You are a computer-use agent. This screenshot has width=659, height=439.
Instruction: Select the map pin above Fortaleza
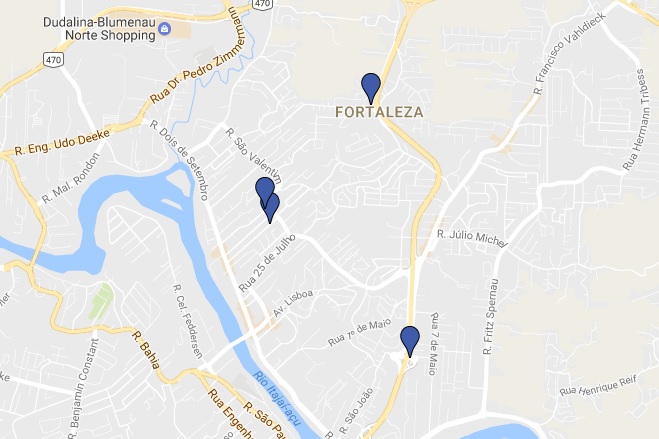371,86
